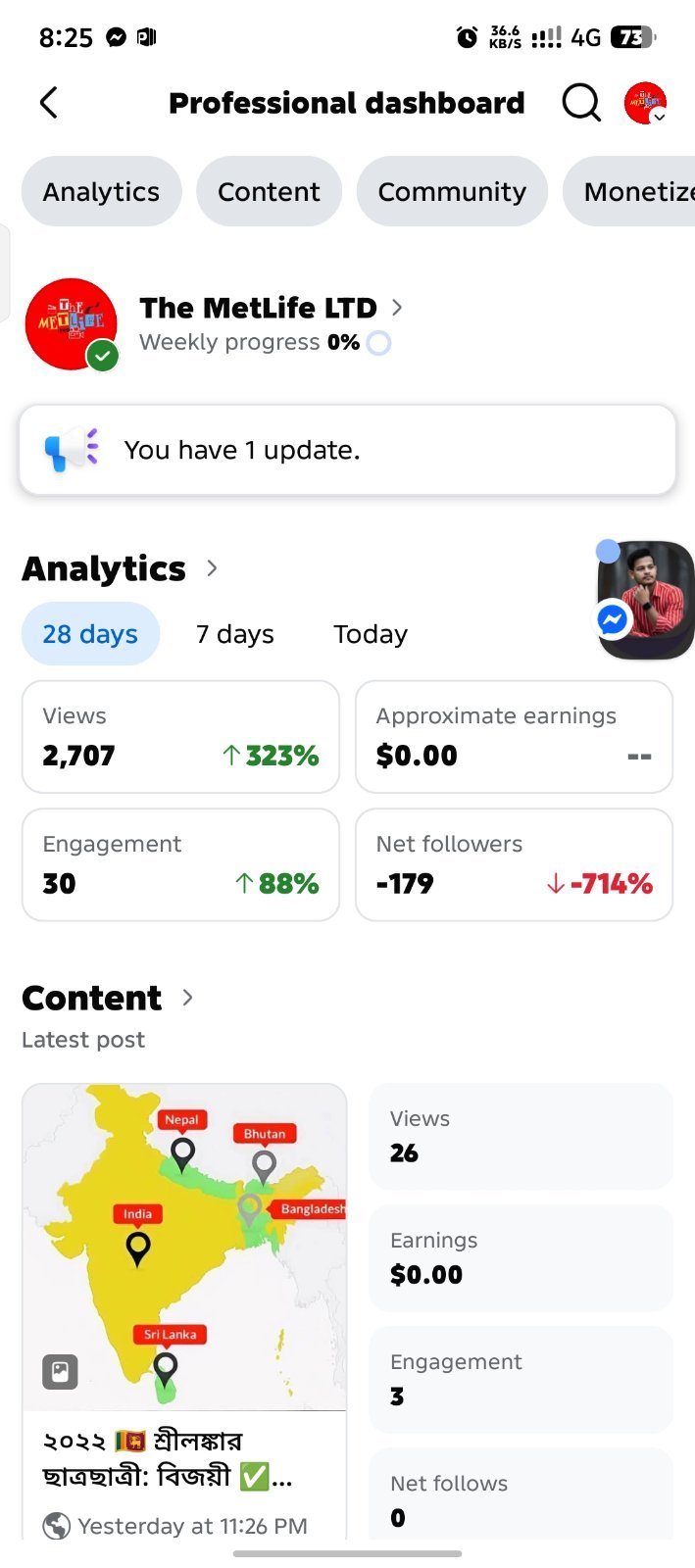Image resolution: width=695 pixels, height=1568 pixels.
Task: Open search in the dashboard header
Action: tap(581, 103)
